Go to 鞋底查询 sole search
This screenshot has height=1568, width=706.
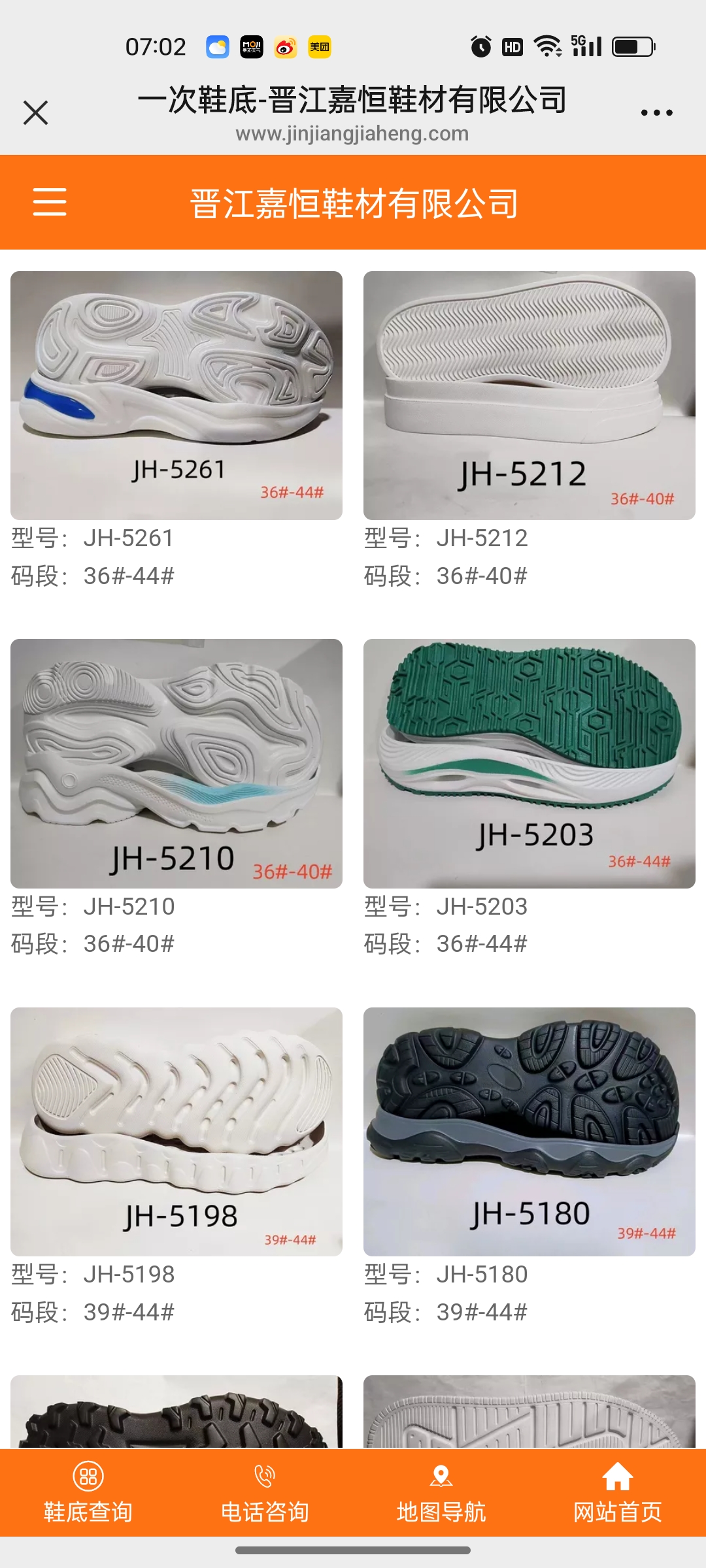(88, 1492)
